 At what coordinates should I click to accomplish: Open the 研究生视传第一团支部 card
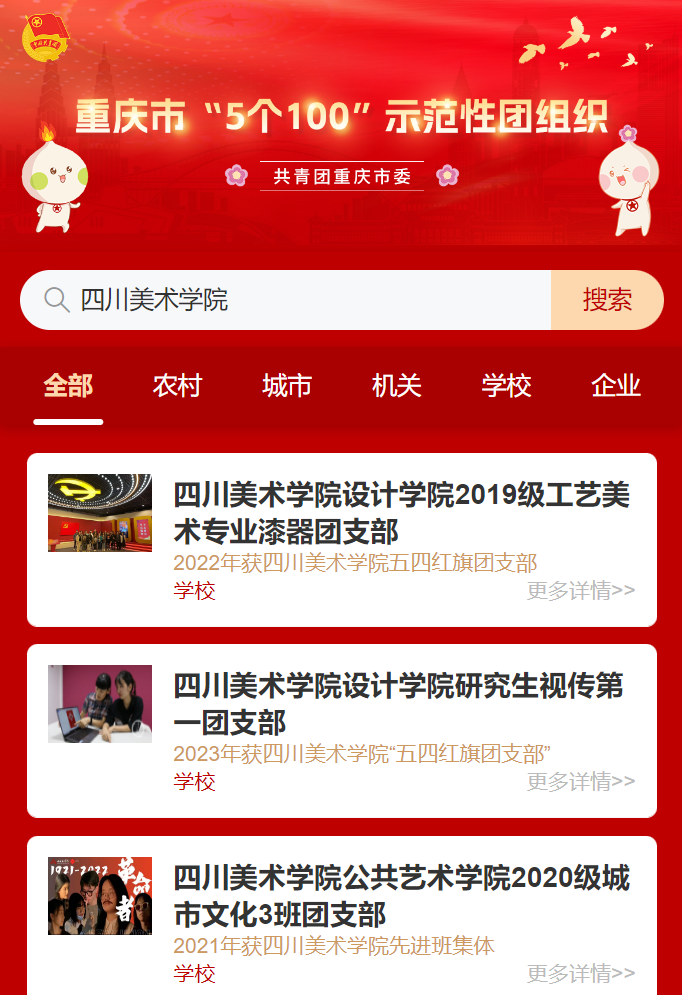click(x=398, y=704)
